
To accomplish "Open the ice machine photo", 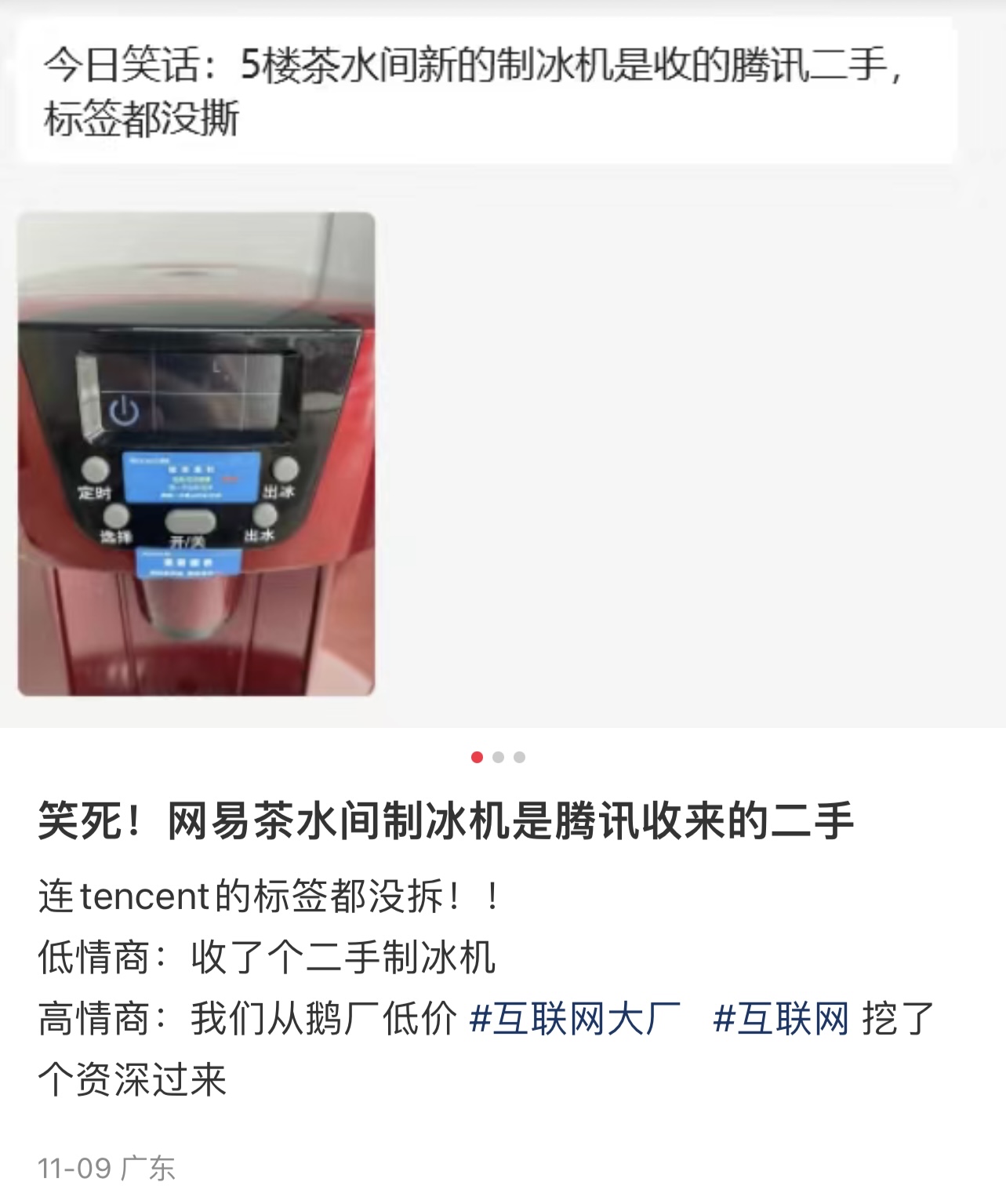I will pyautogui.click(x=196, y=453).
